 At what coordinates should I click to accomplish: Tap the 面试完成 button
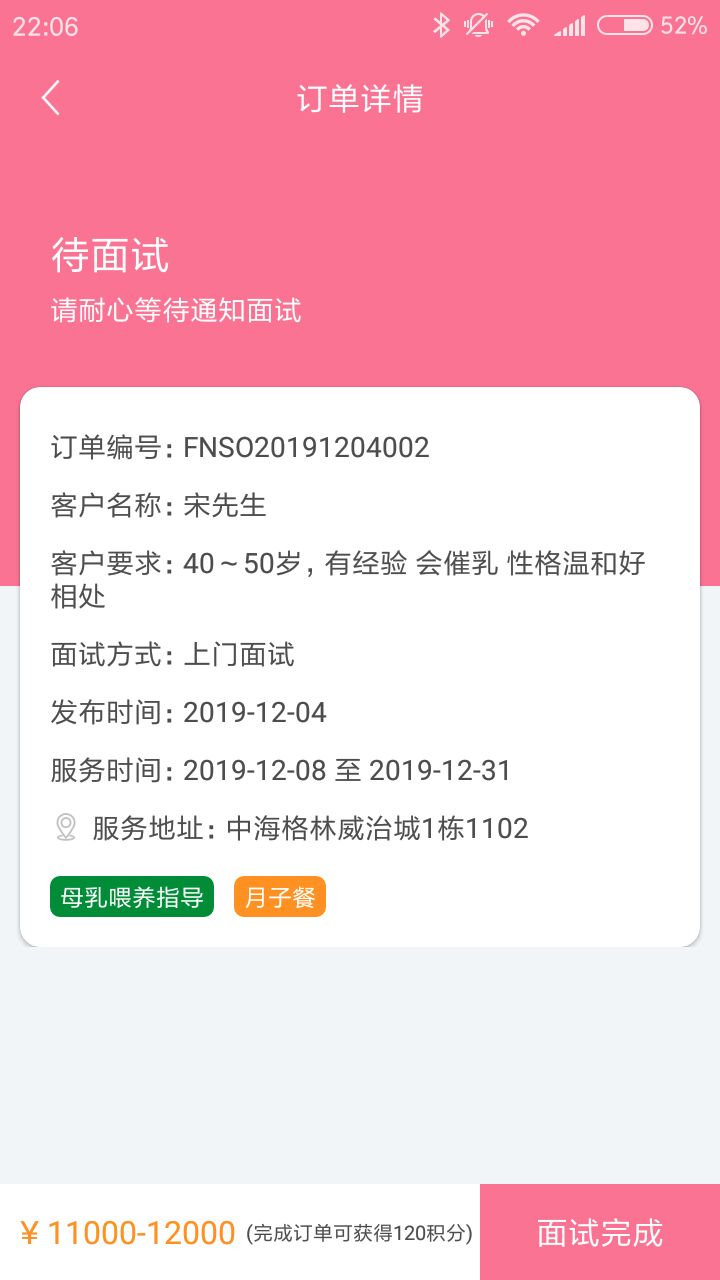[600, 1232]
